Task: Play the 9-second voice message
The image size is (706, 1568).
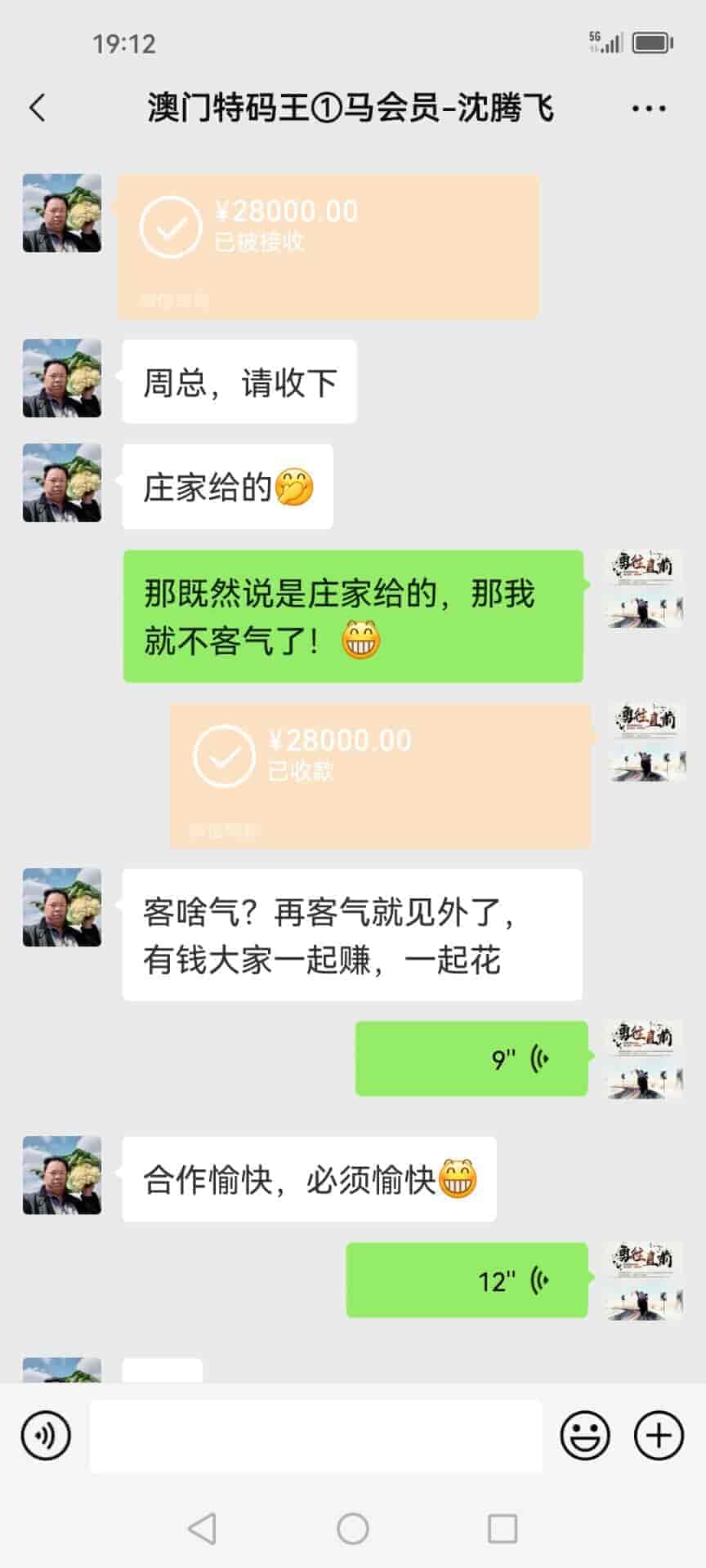Action: pos(471,1058)
